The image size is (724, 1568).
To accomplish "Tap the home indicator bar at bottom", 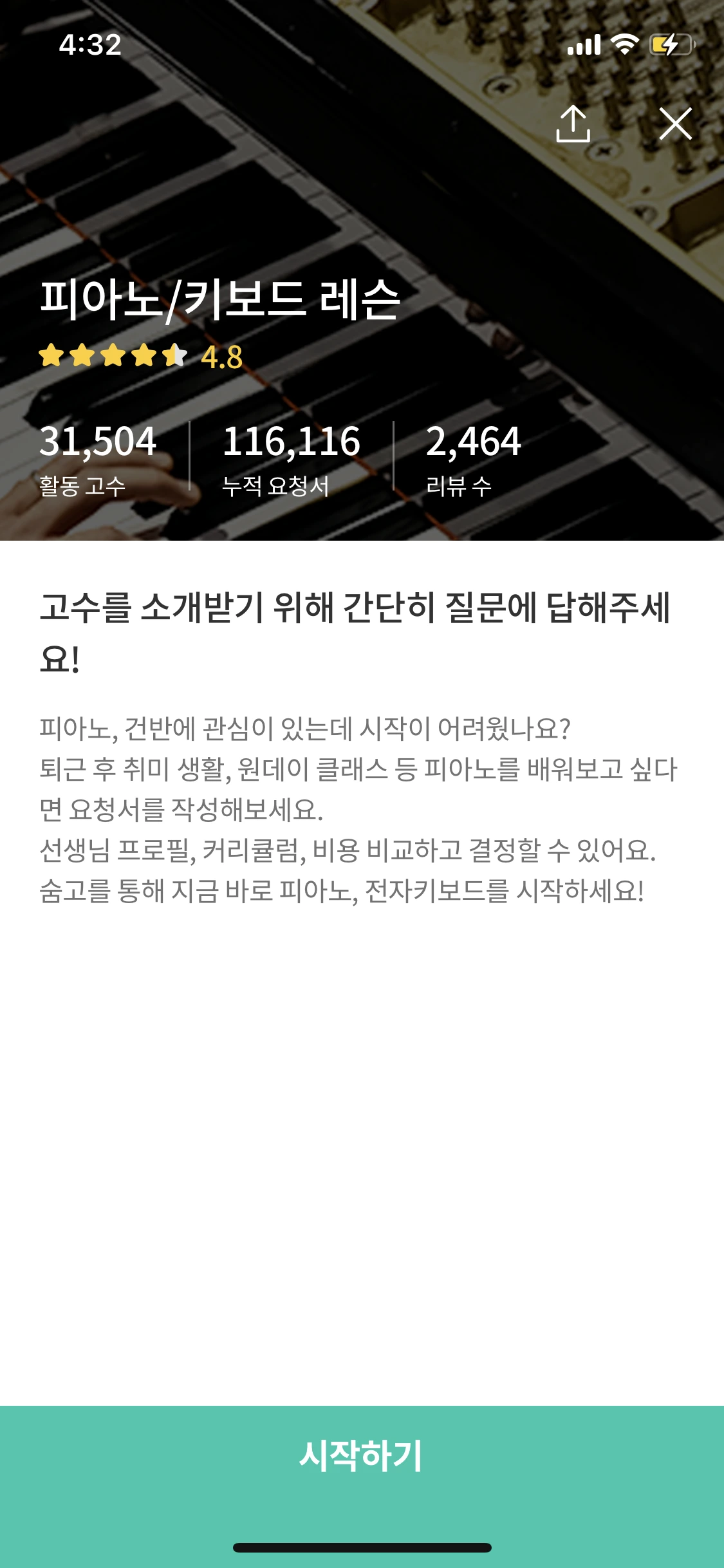I will pos(362,1547).
